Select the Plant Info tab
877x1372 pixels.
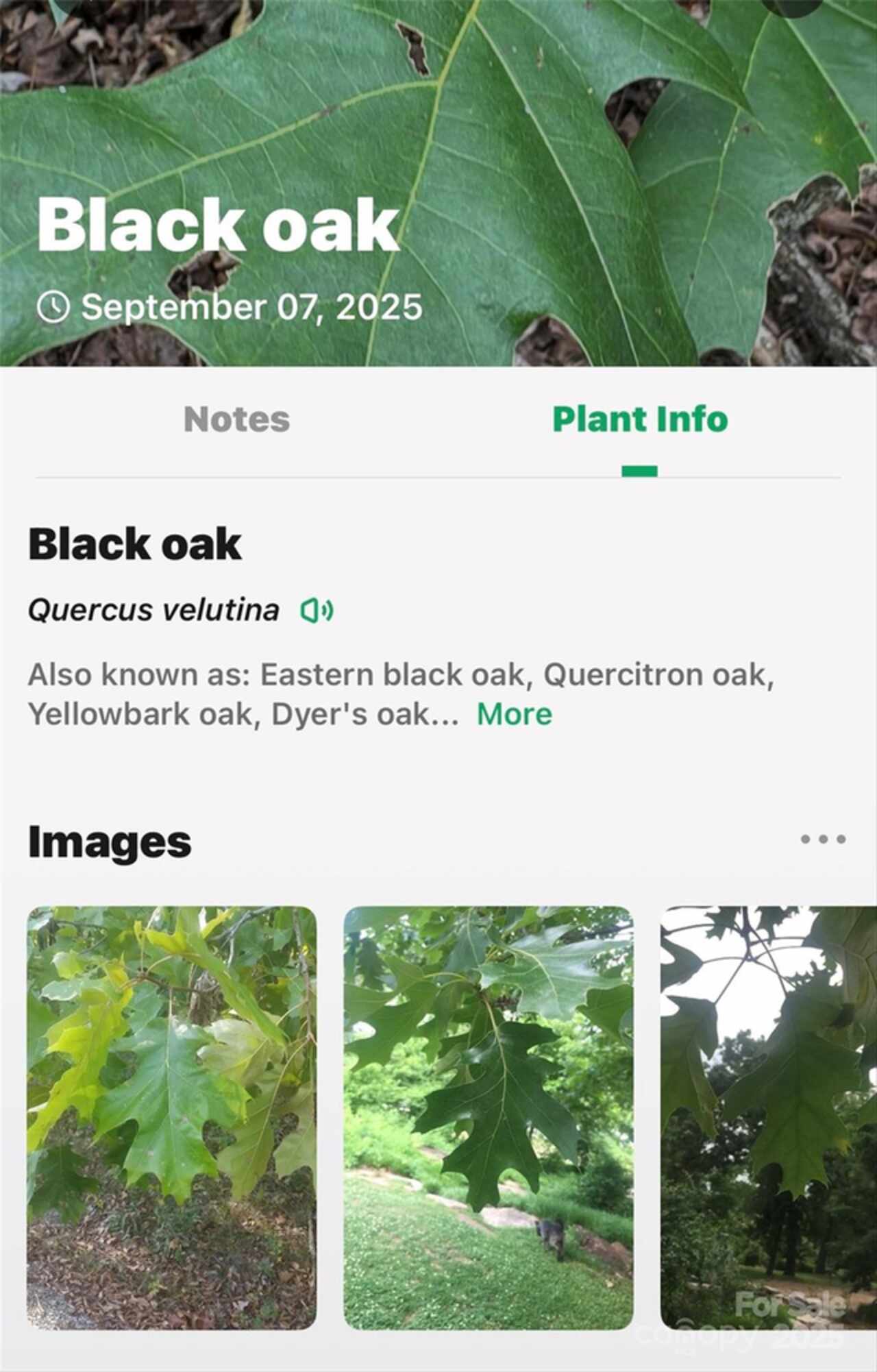click(x=639, y=419)
